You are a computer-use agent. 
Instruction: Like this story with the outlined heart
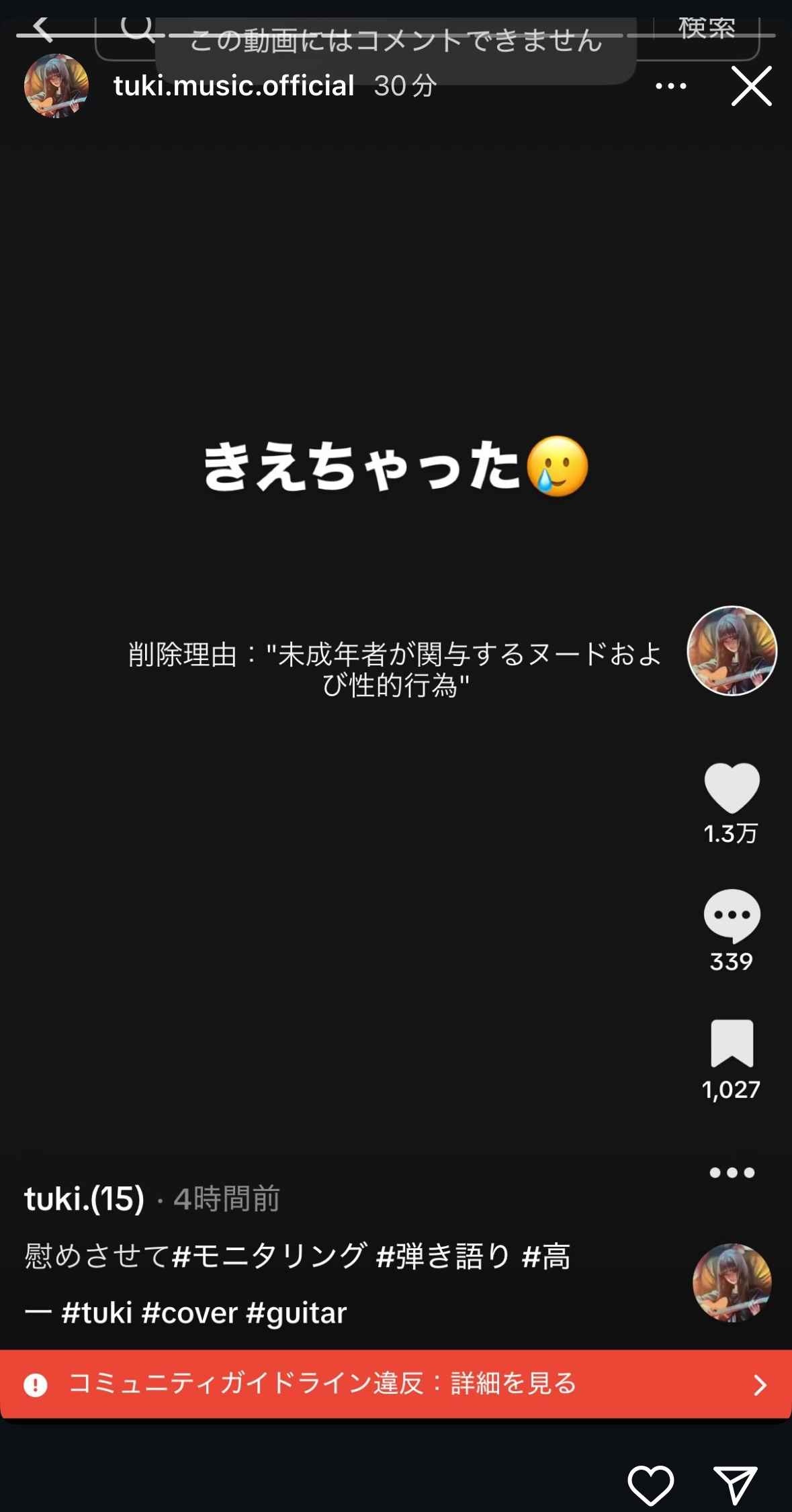[x=650, y=1484]
